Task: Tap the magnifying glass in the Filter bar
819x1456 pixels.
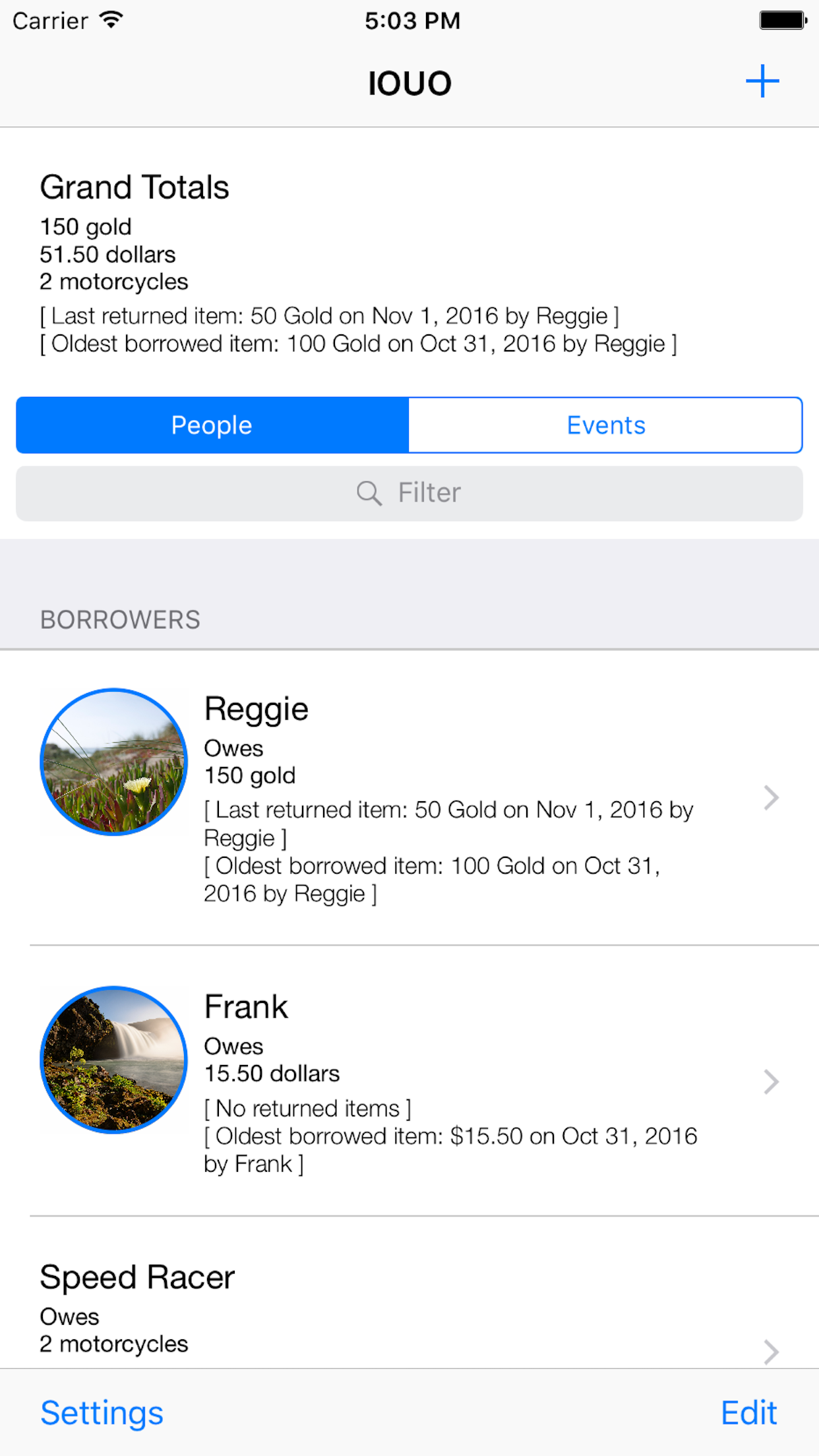Action: pos(369,493)
